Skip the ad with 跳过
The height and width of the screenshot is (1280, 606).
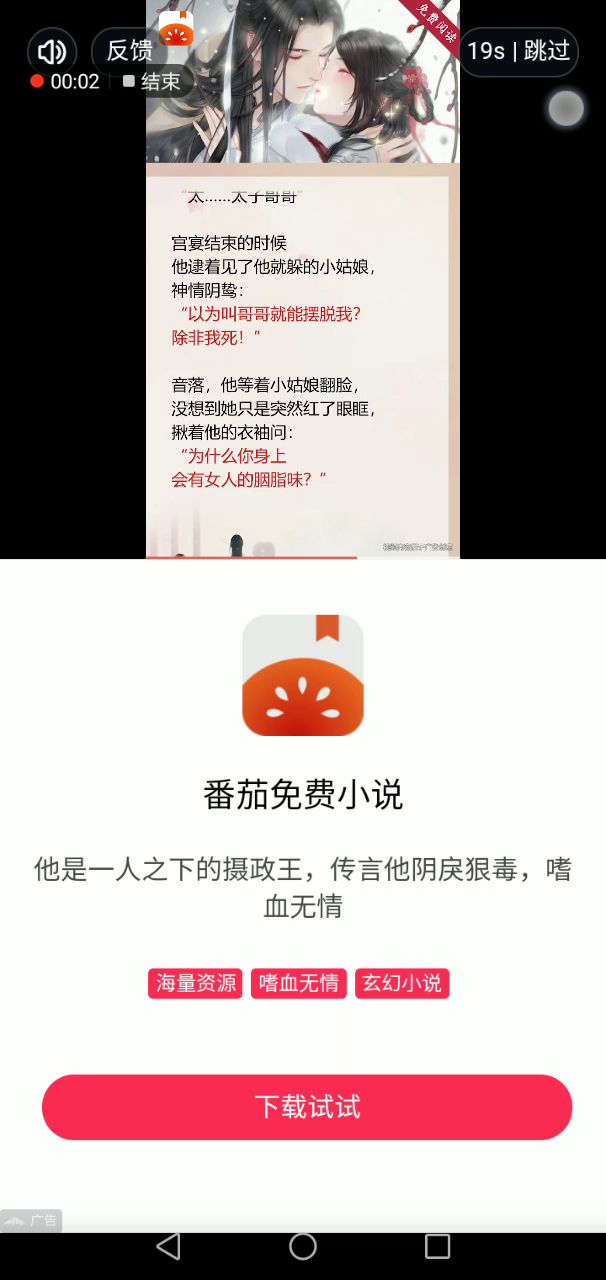(546, 51)
